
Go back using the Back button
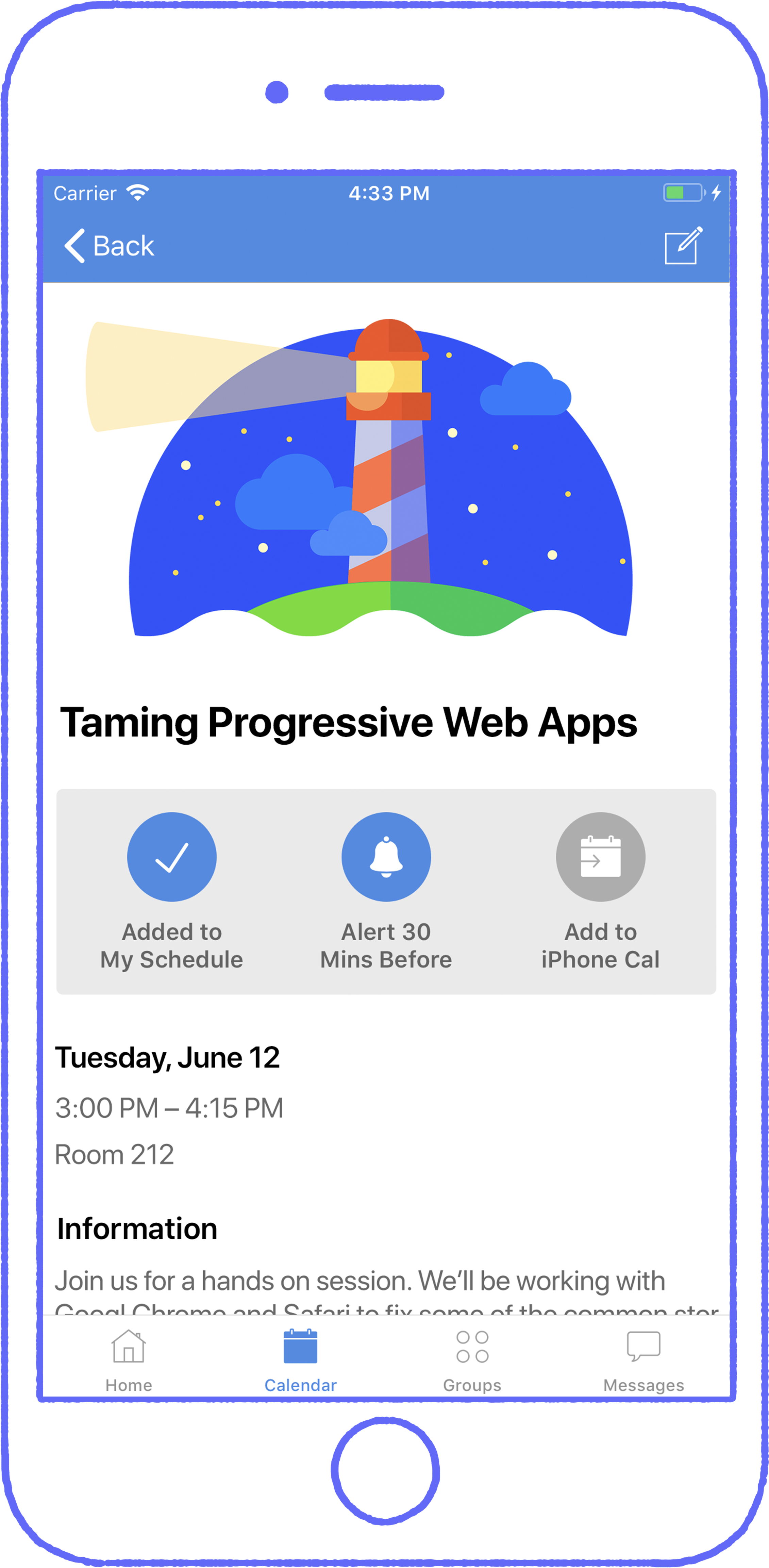tap(110, 246)
